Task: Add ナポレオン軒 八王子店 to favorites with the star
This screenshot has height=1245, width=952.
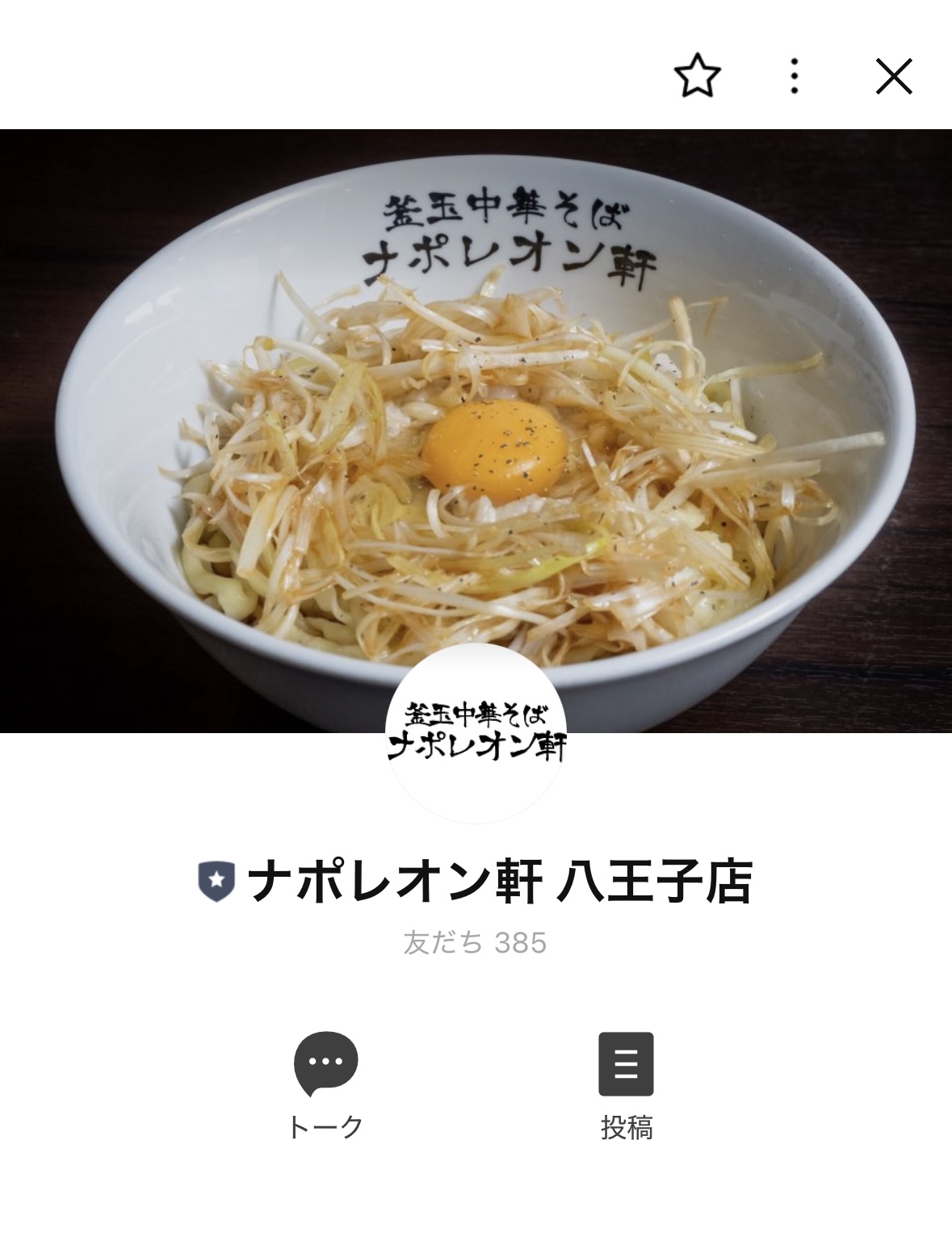Action: coord(697,76)
